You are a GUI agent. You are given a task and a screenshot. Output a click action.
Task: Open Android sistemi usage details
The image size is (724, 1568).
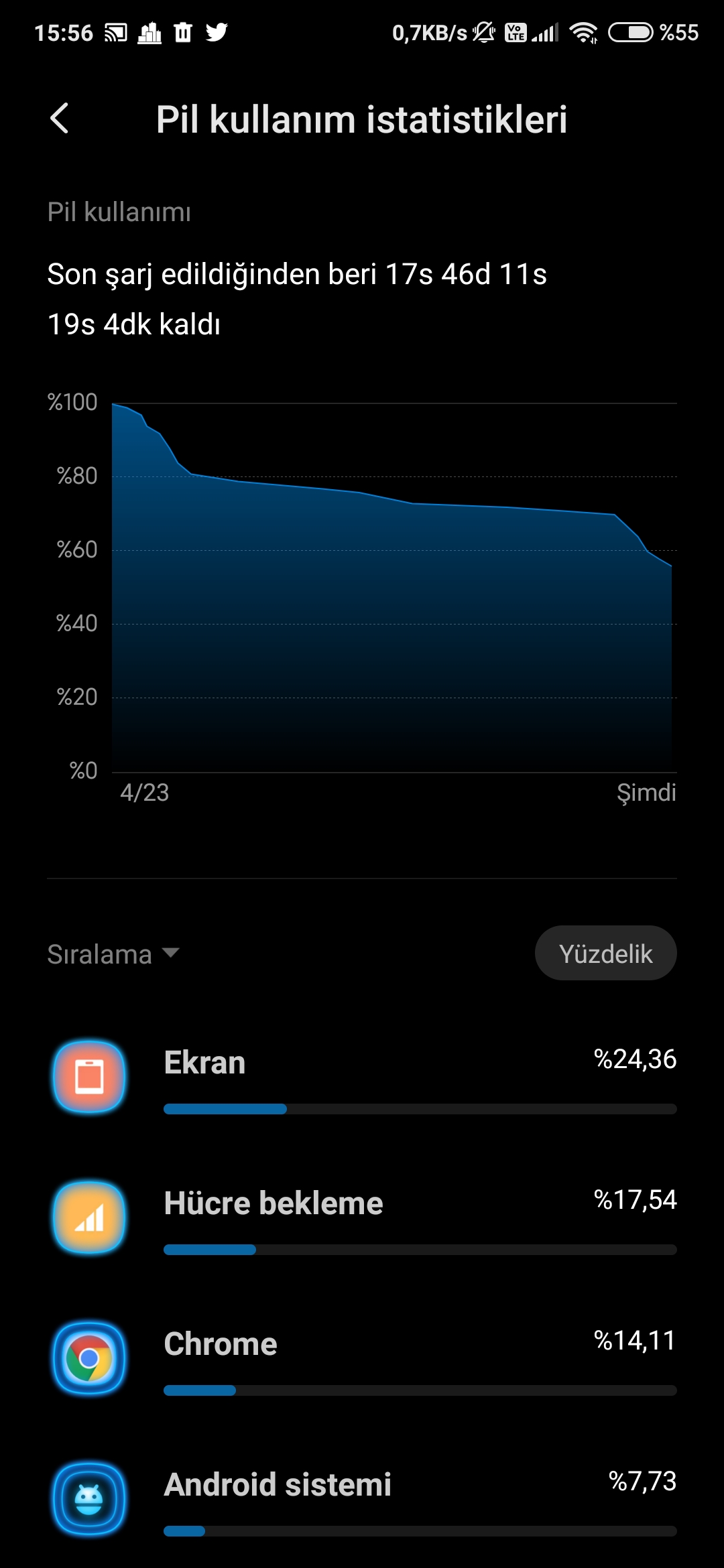(x=362, y=1500)
